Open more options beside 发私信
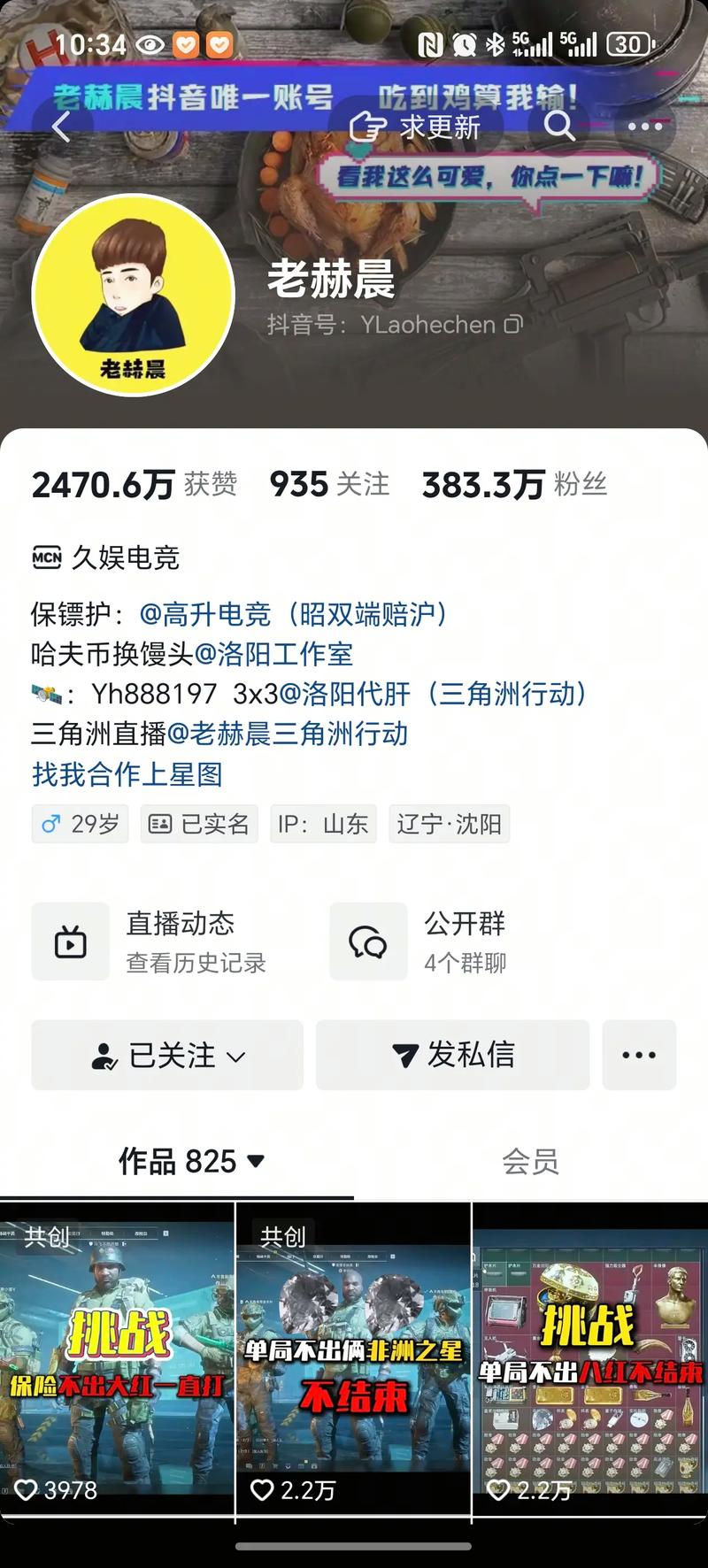708x1568 pixels. click(x=639, y=1055)
